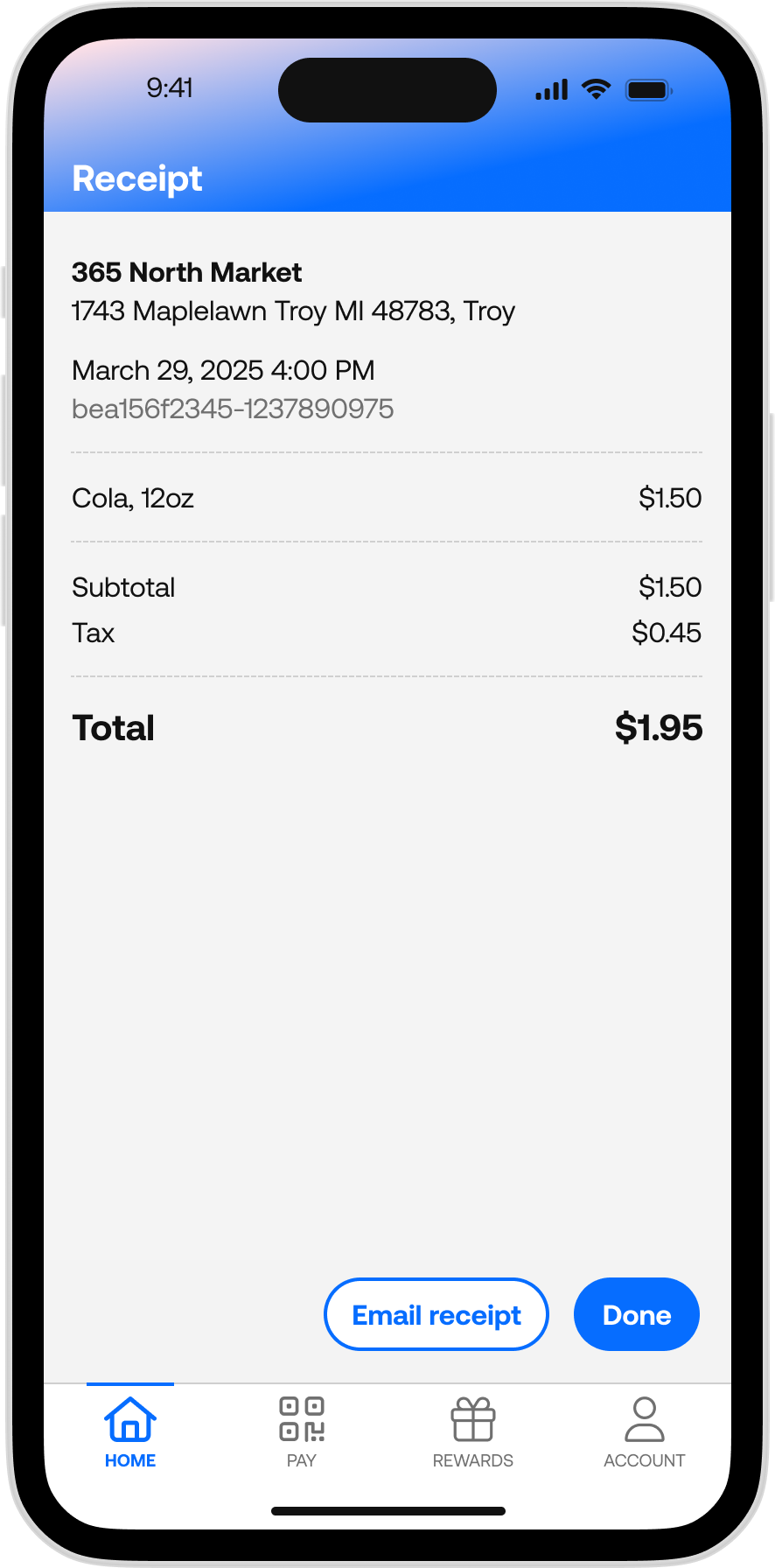Switch to the REWARDS tab
Image resolution: width=775 pixels, height=1568 pixels.
[472, 1459]
